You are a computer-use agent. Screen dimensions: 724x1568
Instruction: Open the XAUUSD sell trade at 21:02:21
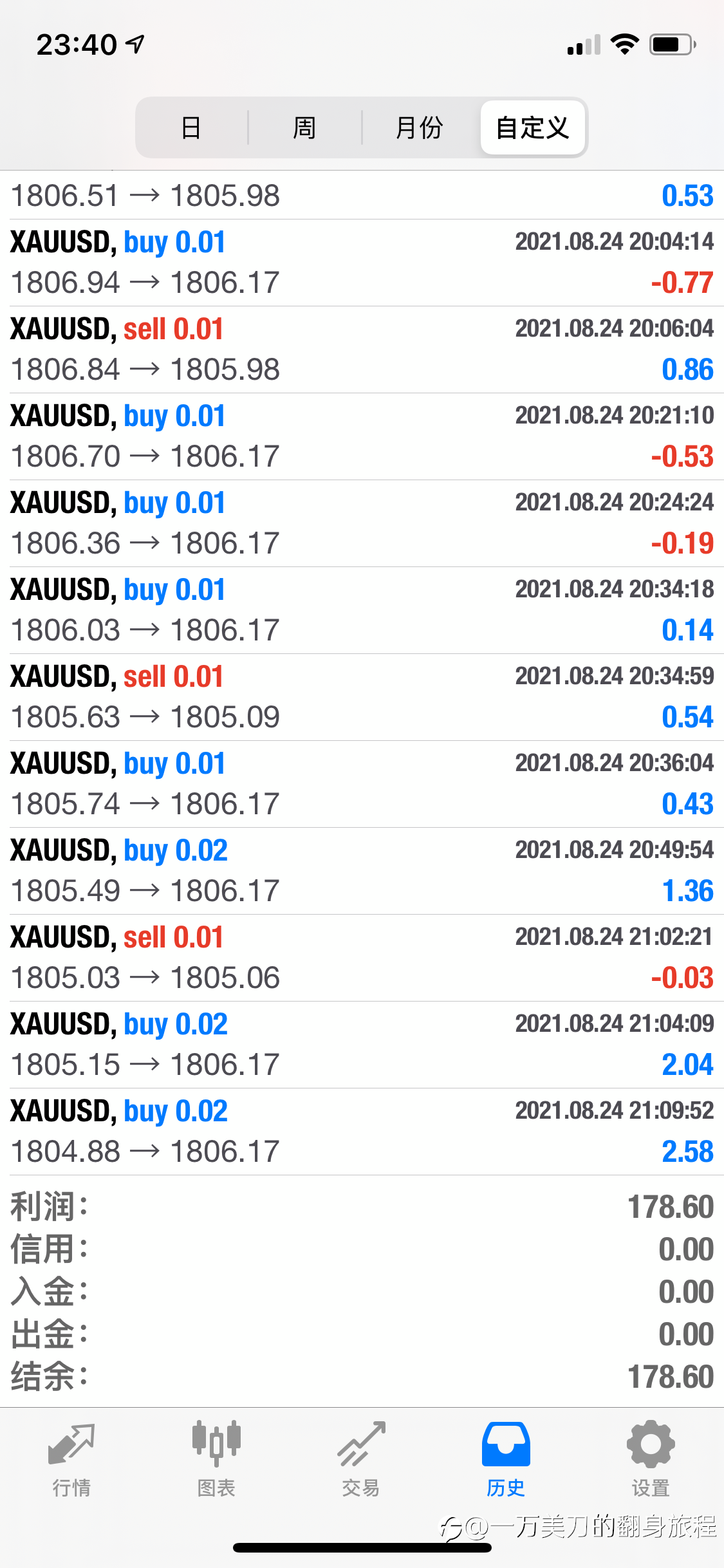pos(362,958)
